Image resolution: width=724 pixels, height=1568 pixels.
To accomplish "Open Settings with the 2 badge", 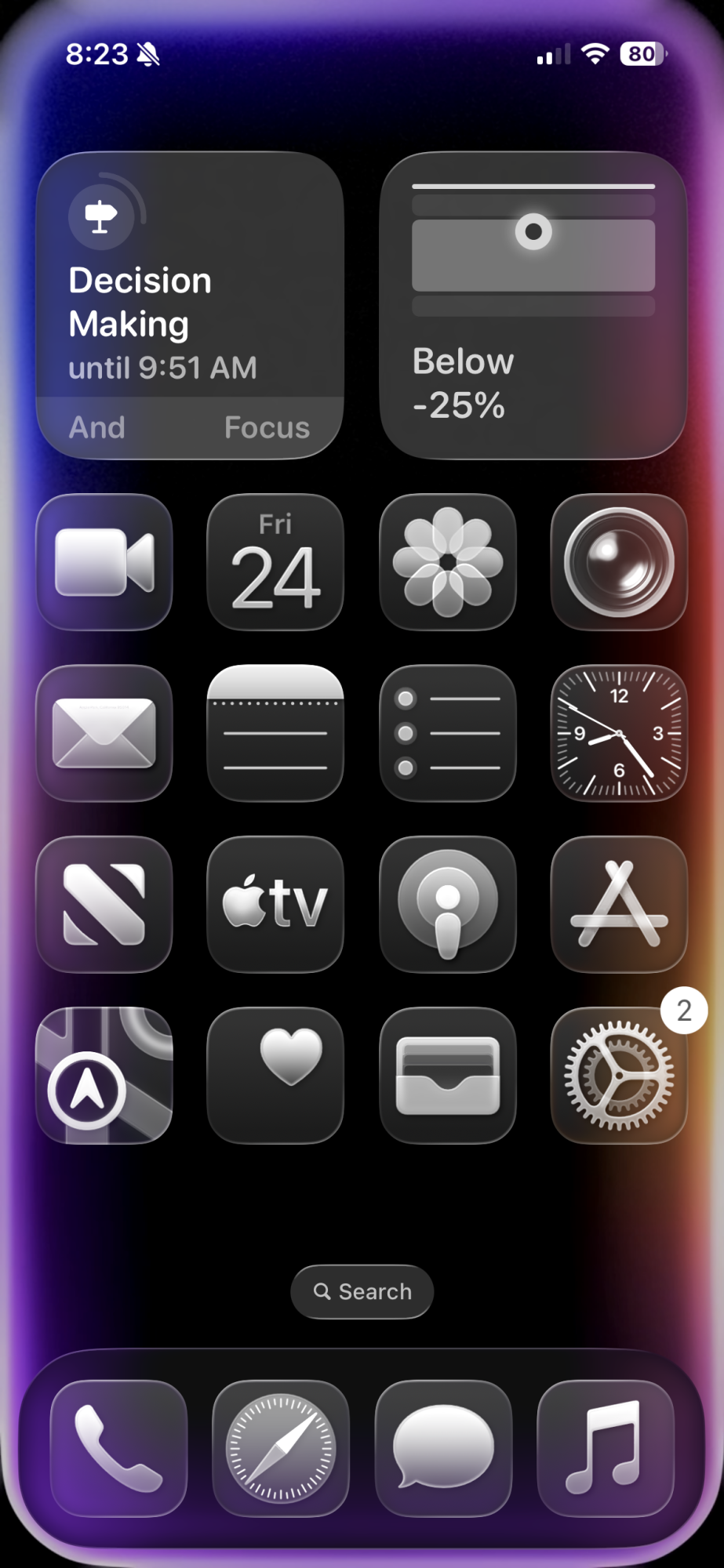I will [619, 1075].
